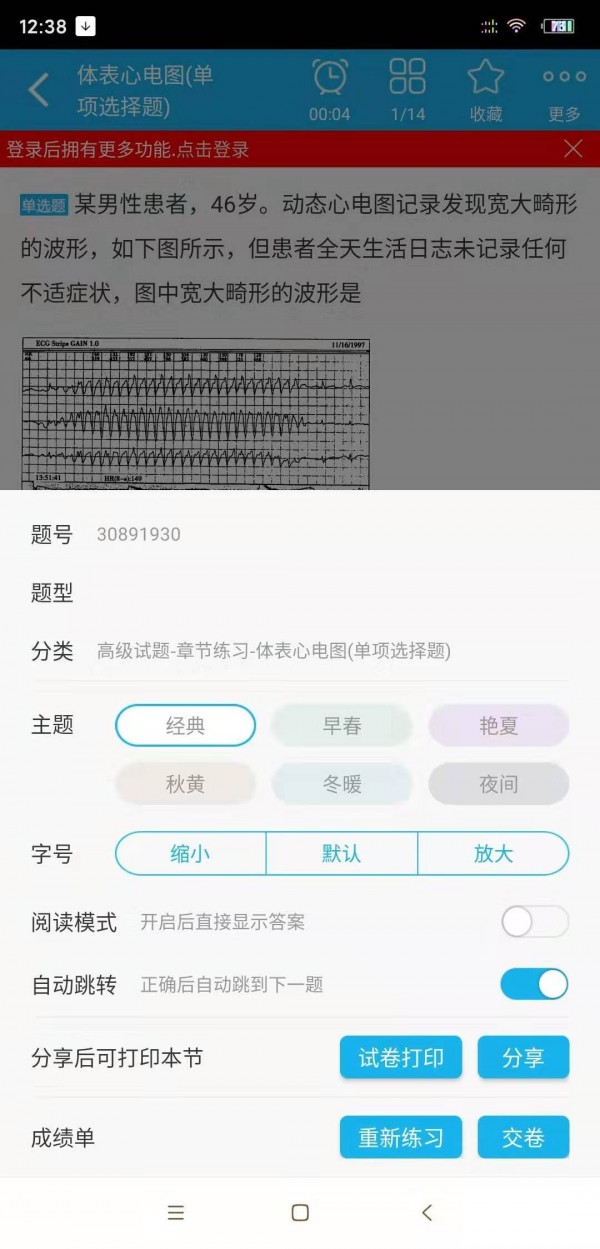Apply the 艳夏 theme
The image size is (600, 1249).
pyautogui.click(x=499, y=726)
